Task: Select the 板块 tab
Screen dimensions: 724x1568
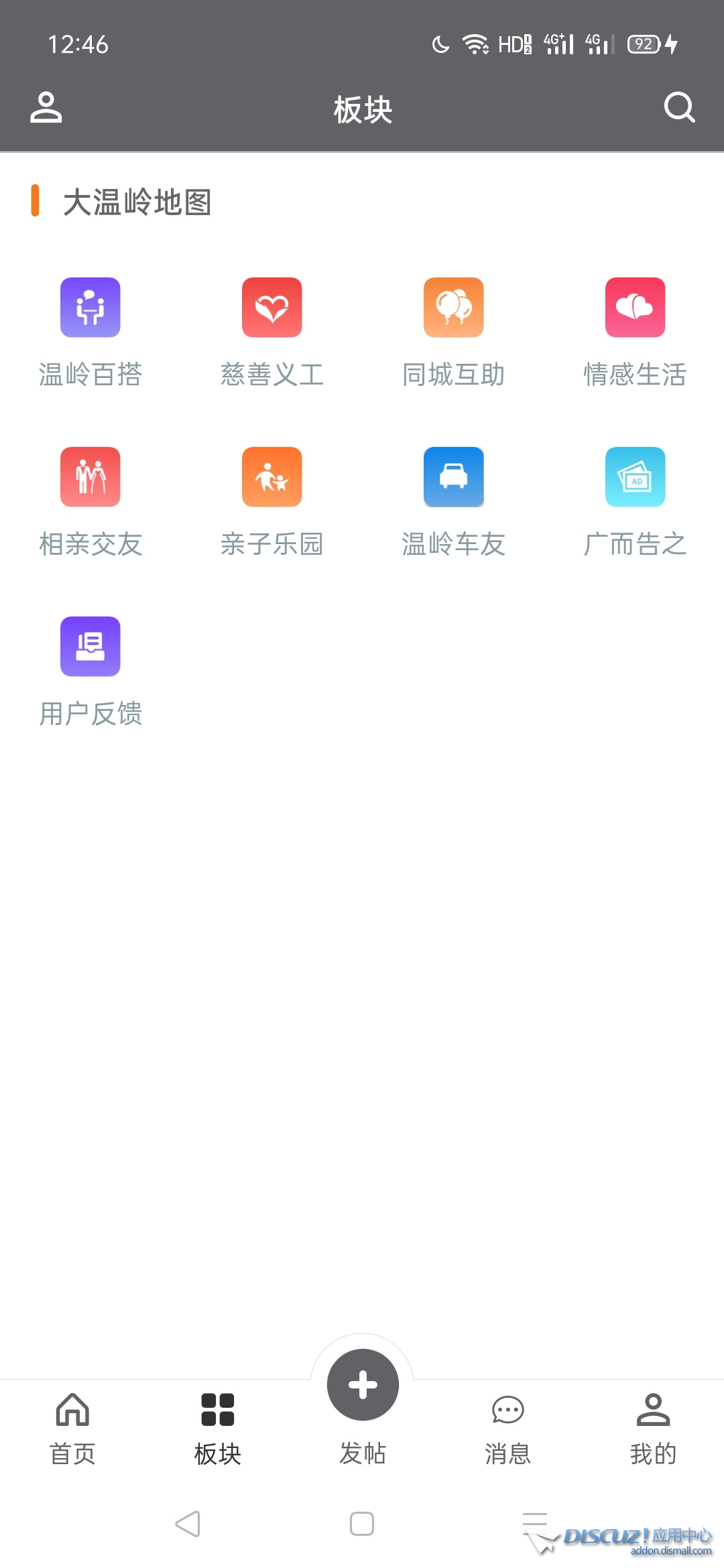Action: pos(217,1428)
